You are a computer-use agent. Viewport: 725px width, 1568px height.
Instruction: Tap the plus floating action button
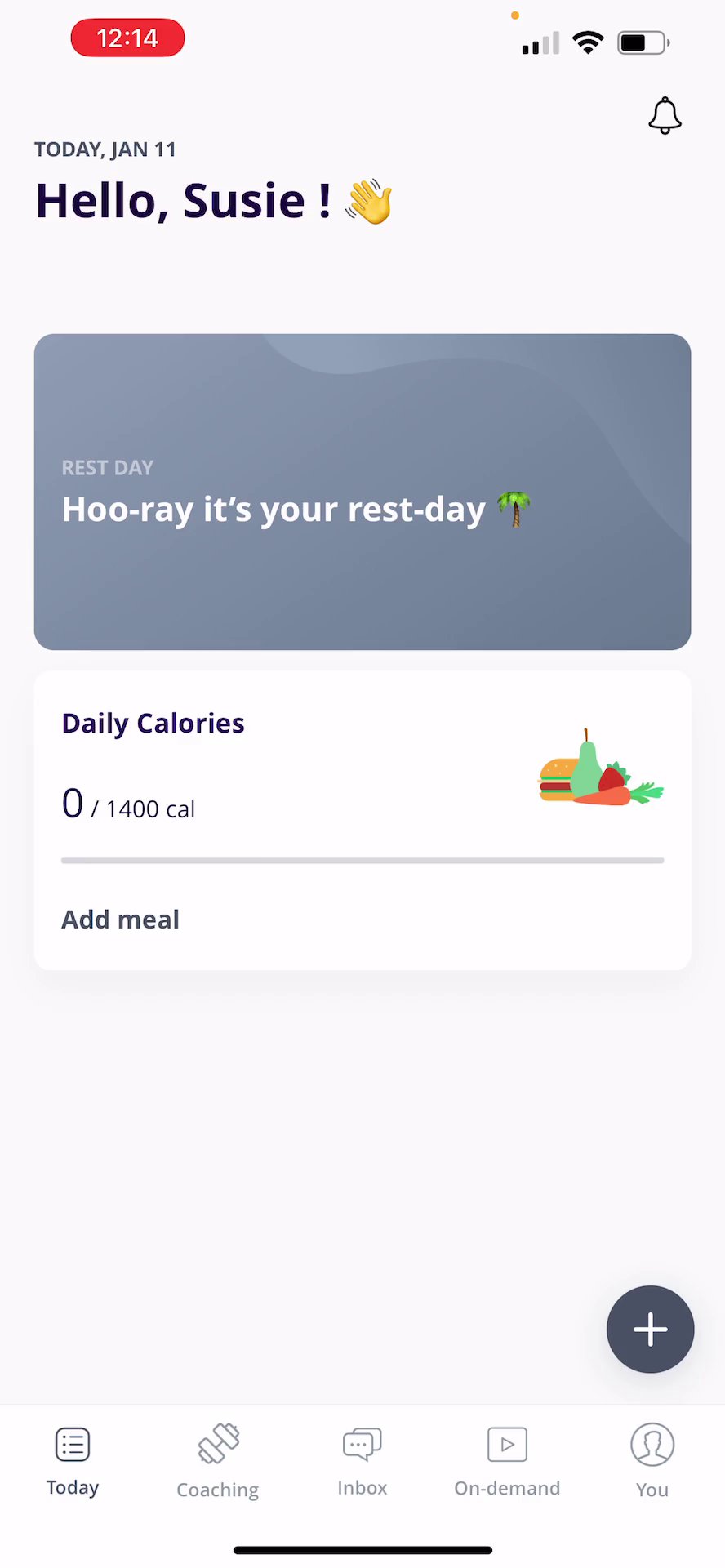[x=650, y=1330]
